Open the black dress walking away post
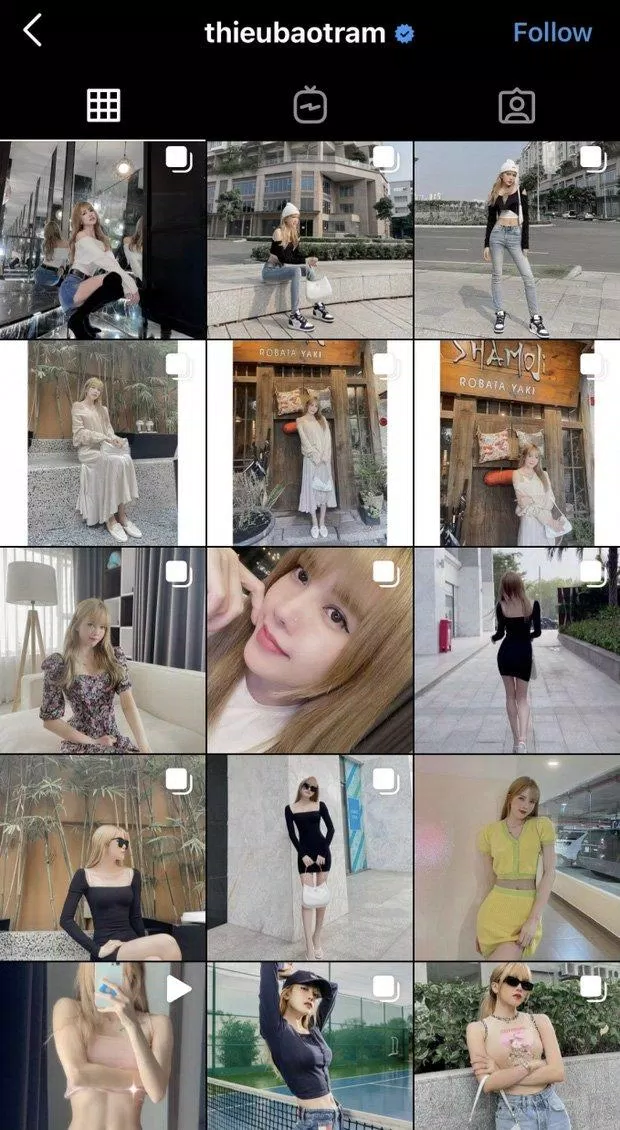 pyautogui.click(x=517, y=650)
